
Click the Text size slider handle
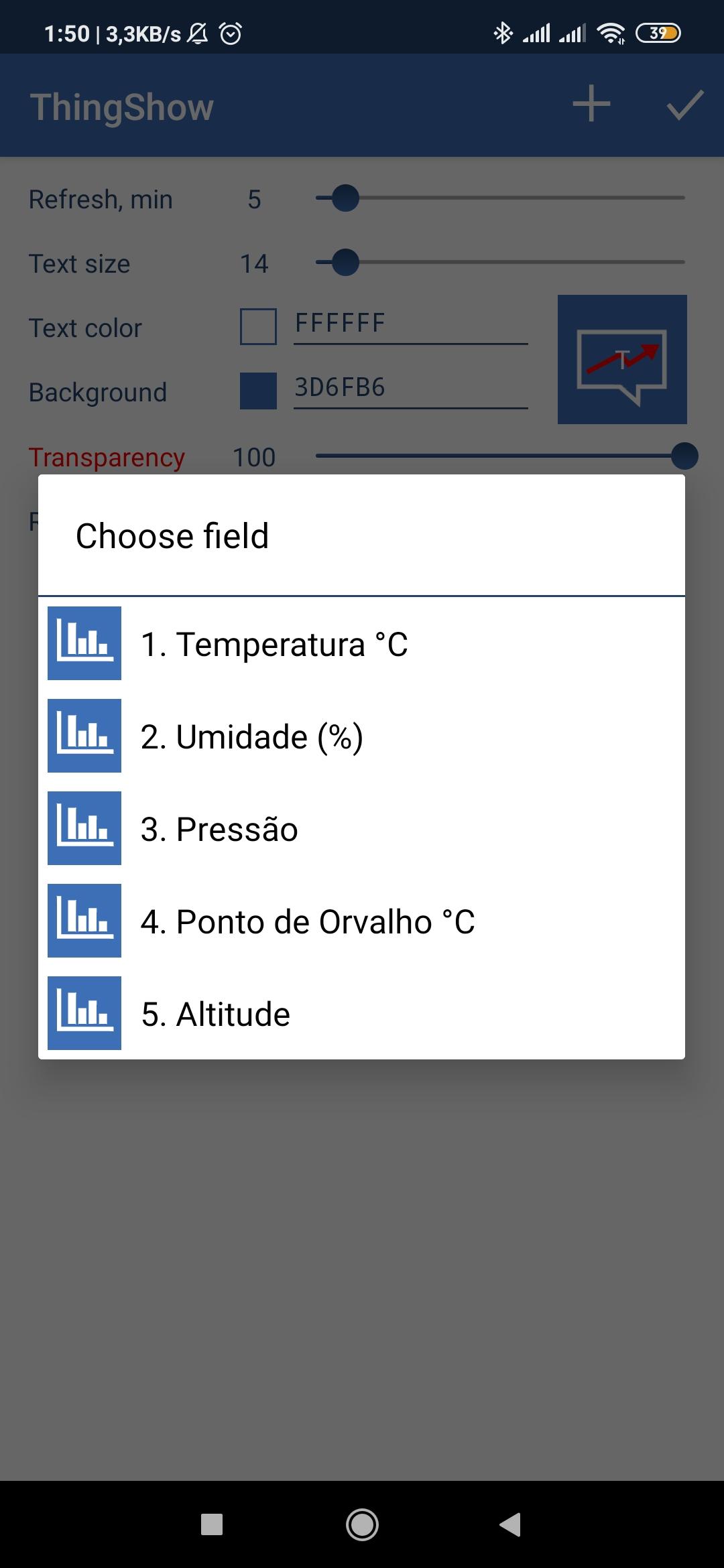344,263
